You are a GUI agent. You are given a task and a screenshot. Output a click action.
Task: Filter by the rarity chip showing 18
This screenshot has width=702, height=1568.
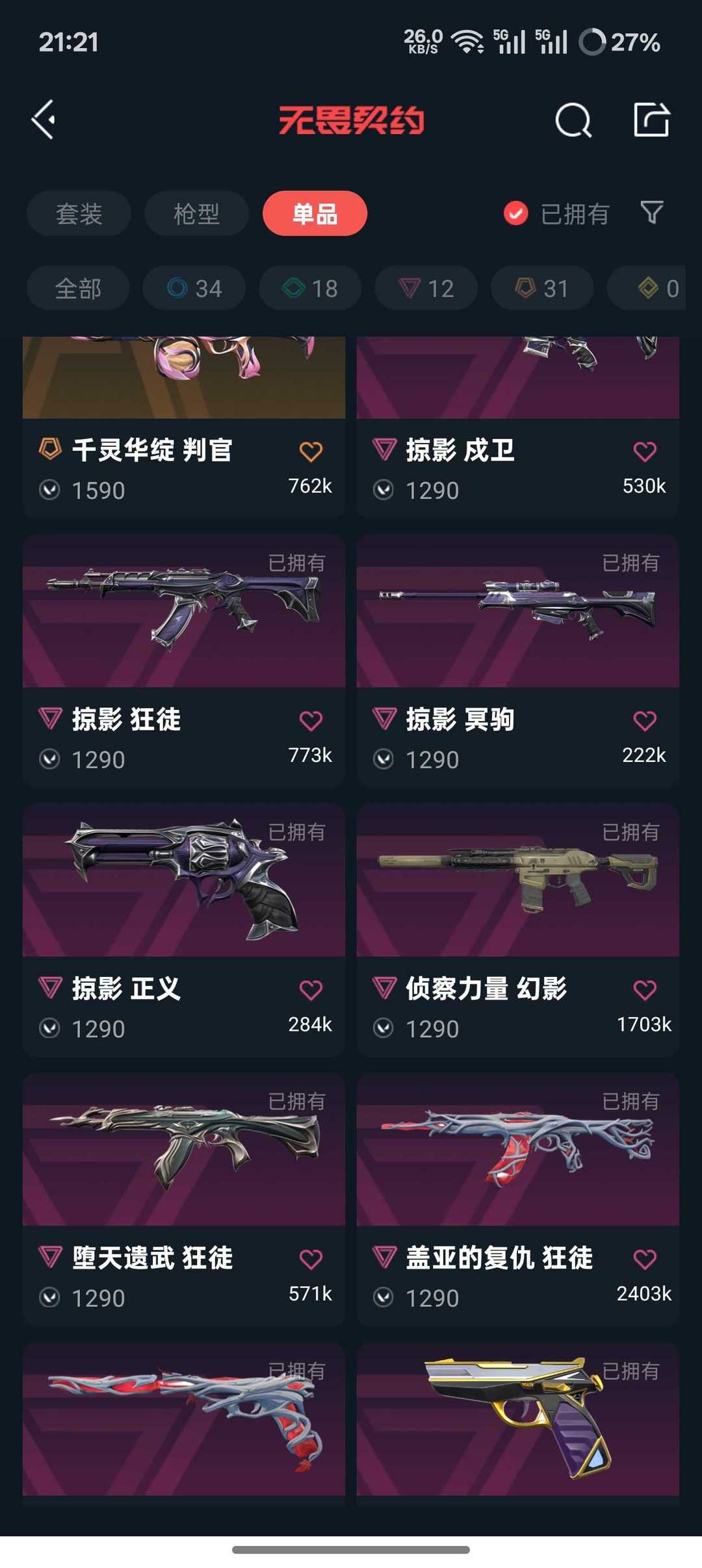[310, 288]
